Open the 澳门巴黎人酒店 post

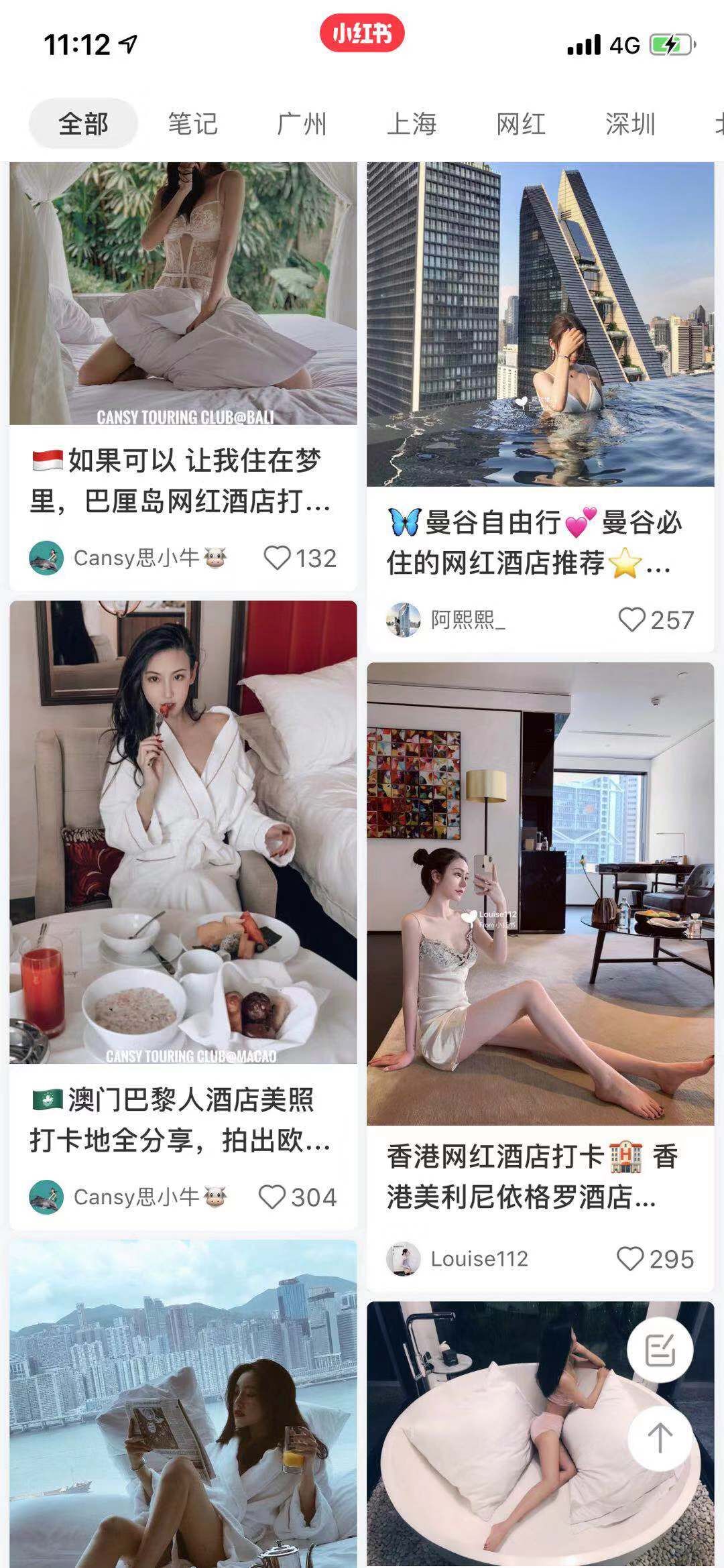coord(182,1120)
